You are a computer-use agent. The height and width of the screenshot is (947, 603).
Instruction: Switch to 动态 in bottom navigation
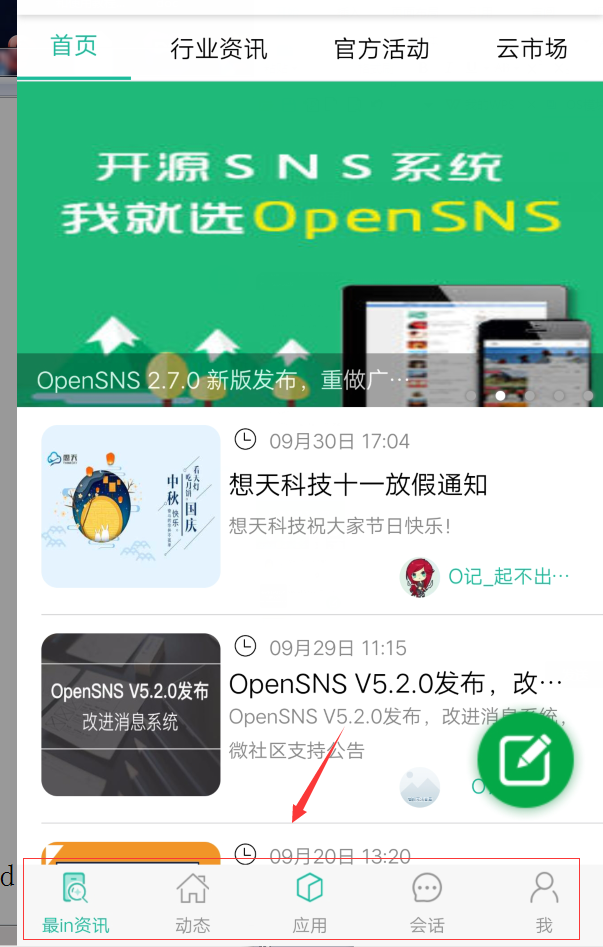coord(192,903)
